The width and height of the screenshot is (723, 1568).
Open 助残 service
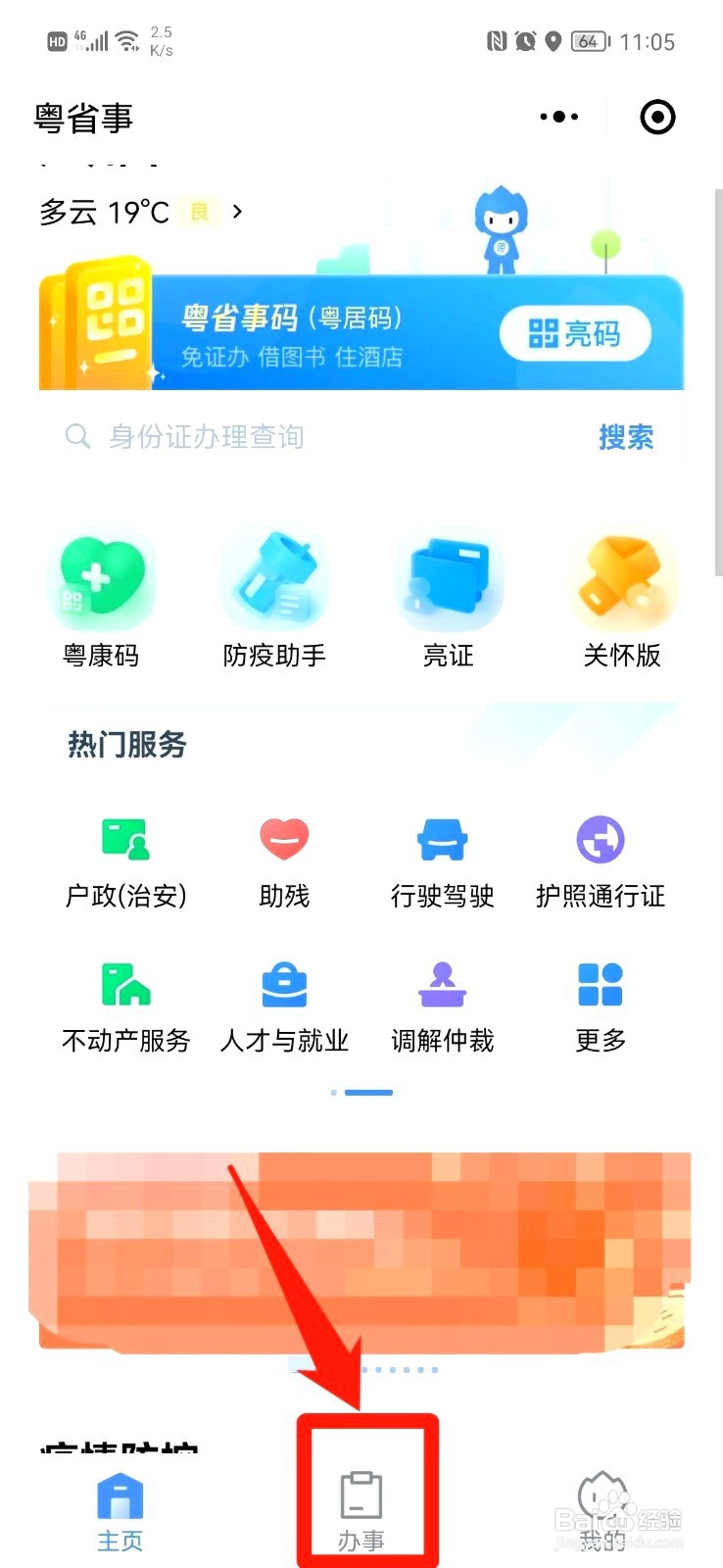(x=284, y=862)
